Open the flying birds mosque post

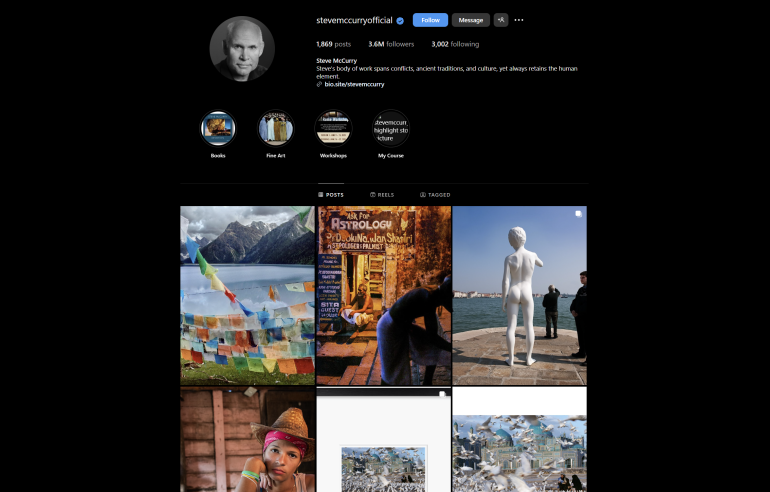pos(519,450)
